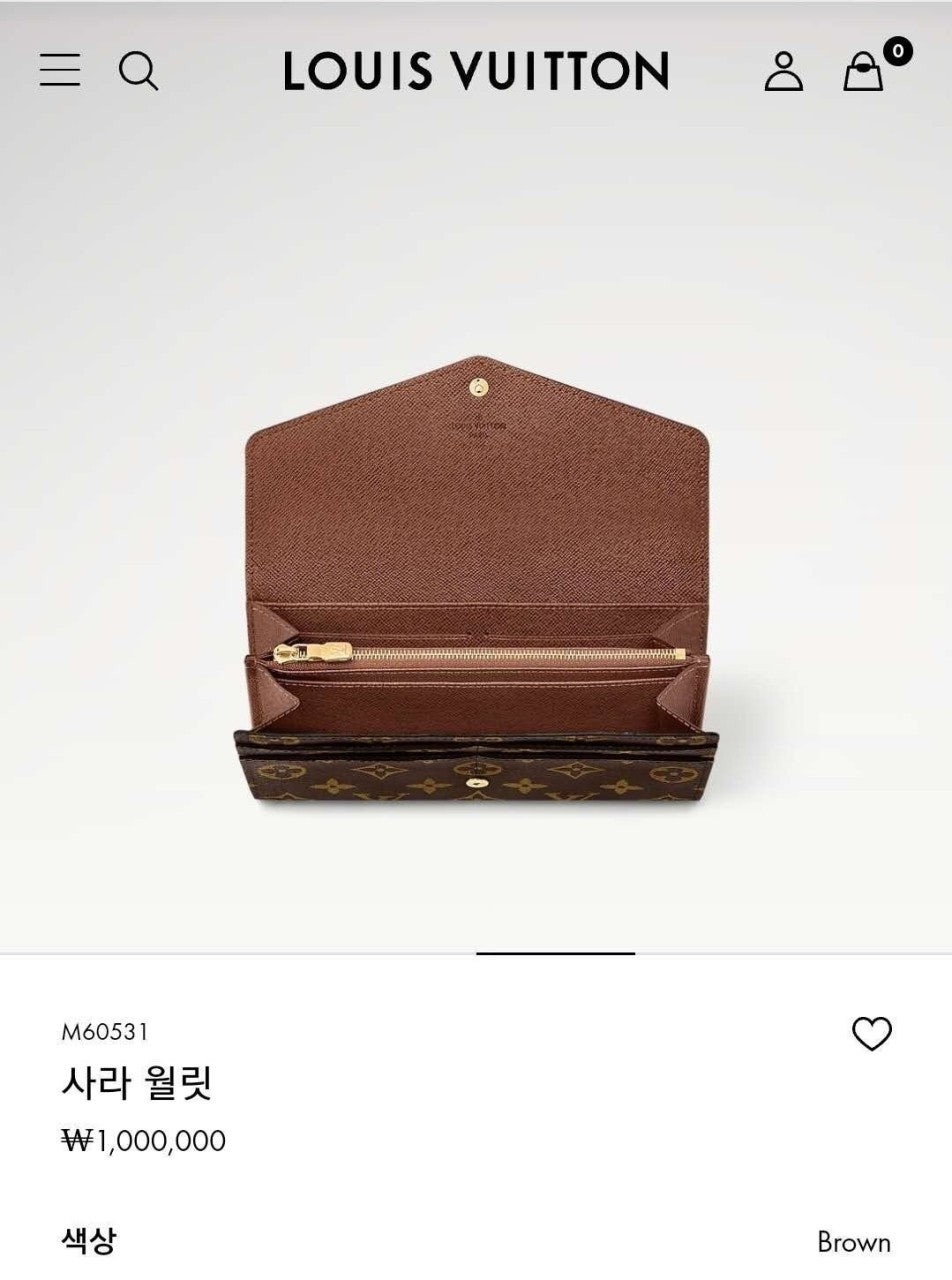Open the search icon
Image resolution: width=952 pixels, height=1280 pixels.
click(x=138, y=71)
